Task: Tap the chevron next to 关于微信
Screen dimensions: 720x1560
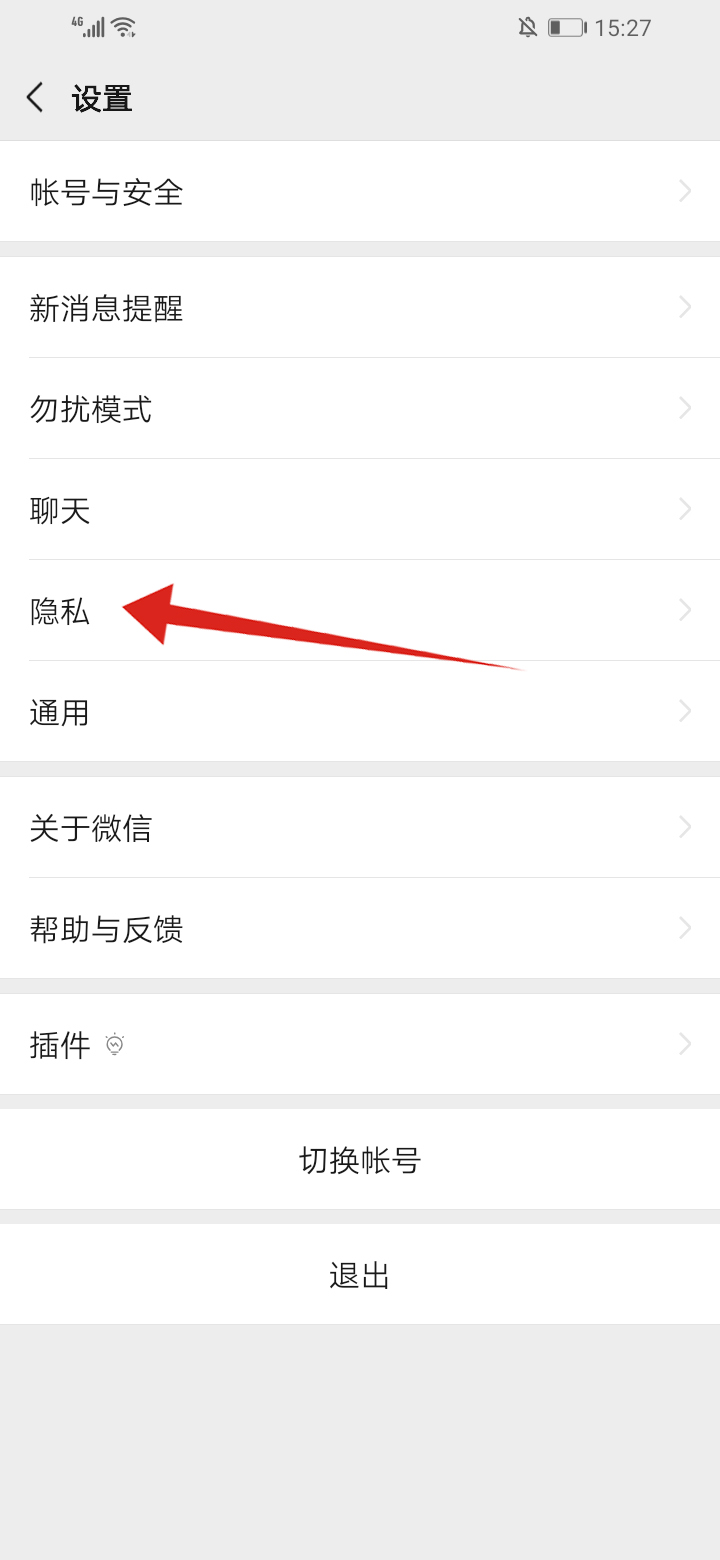Action: coord(684,827)
